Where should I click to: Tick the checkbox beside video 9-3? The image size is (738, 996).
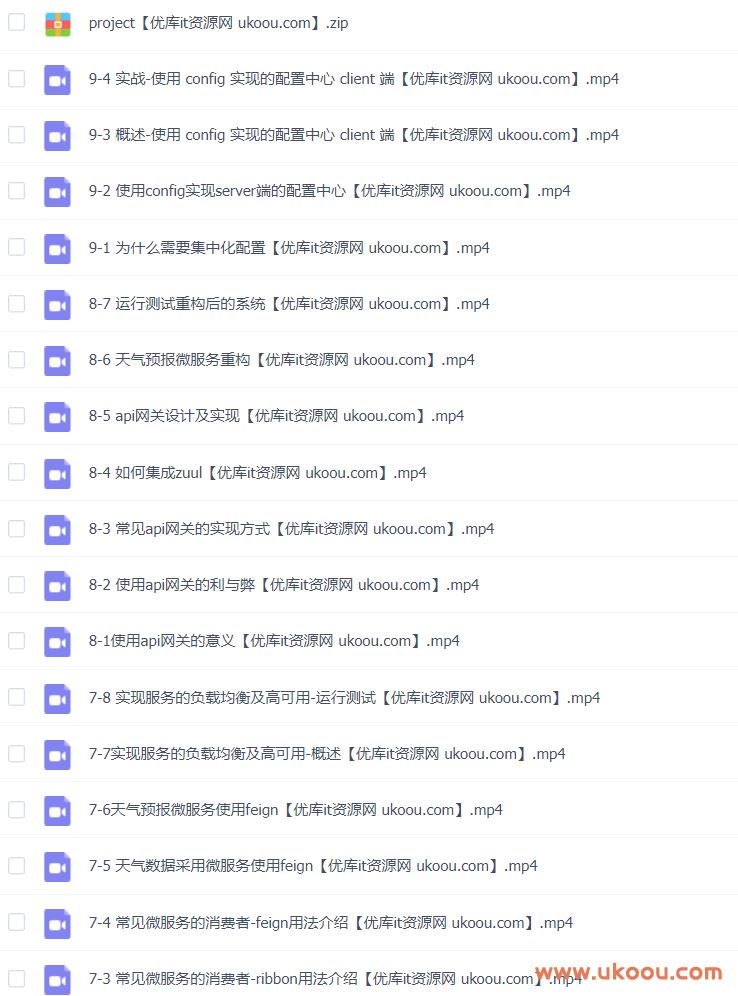(x=16, y=135)
